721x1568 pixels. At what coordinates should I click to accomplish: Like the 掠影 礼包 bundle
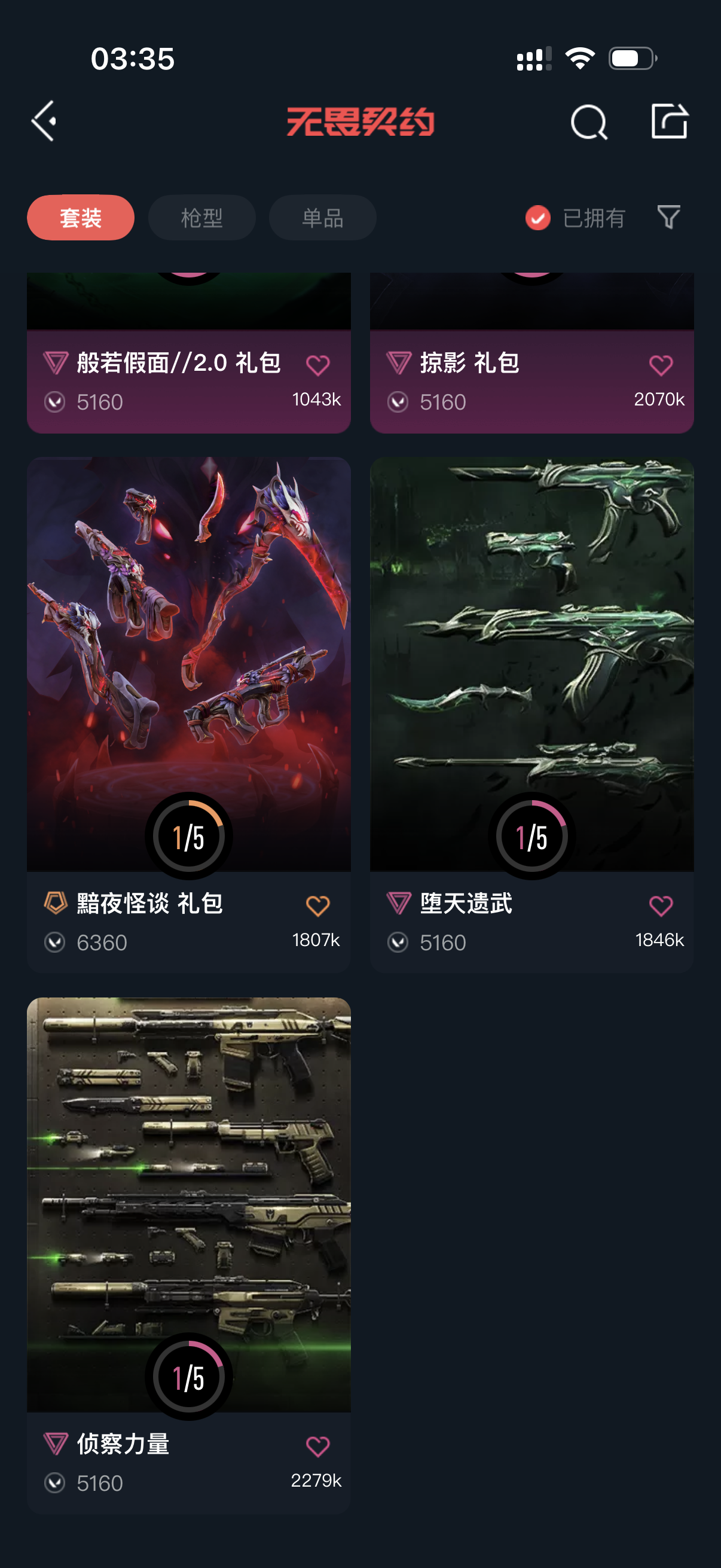(x=661, y=365)
